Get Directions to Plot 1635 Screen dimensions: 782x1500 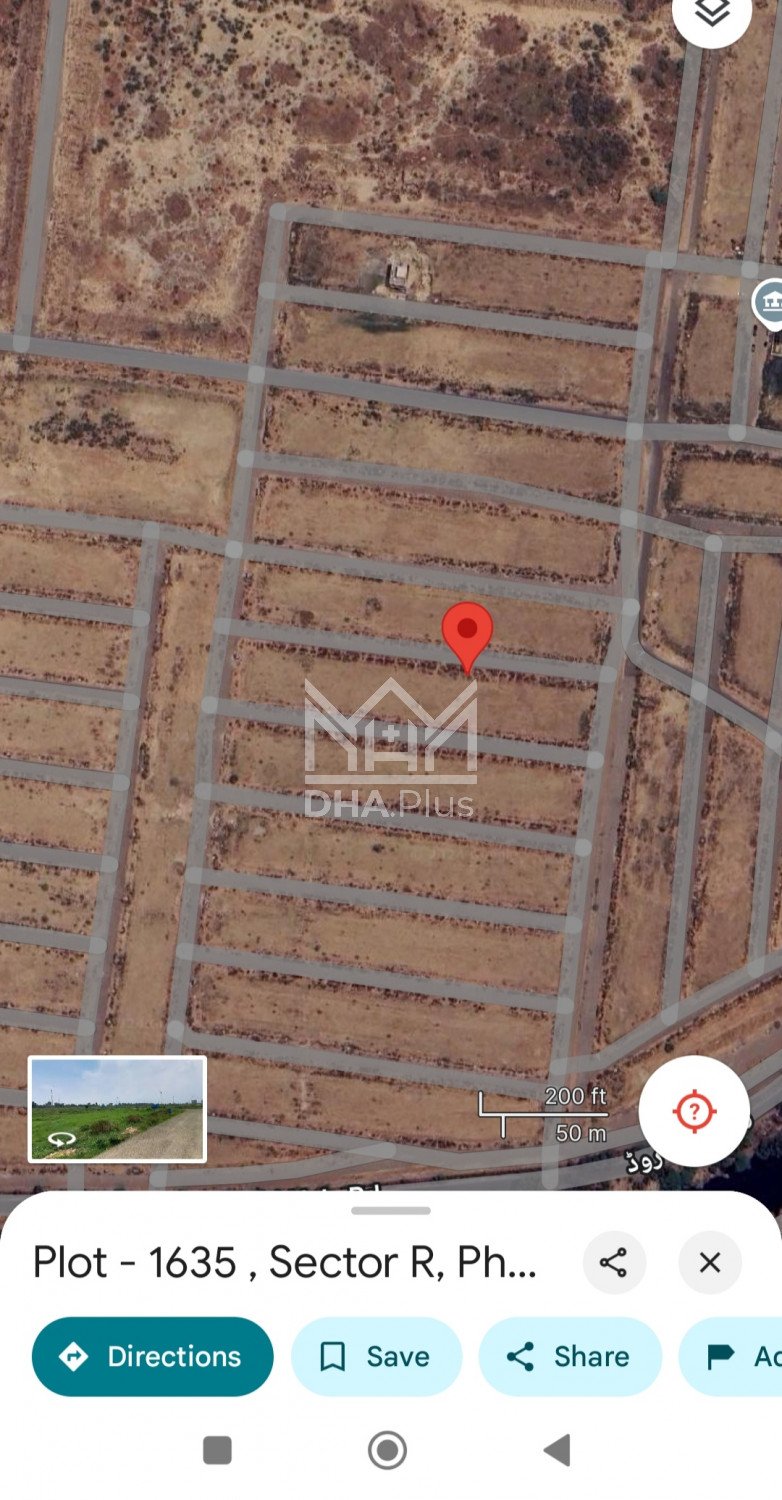[152, 1356]
